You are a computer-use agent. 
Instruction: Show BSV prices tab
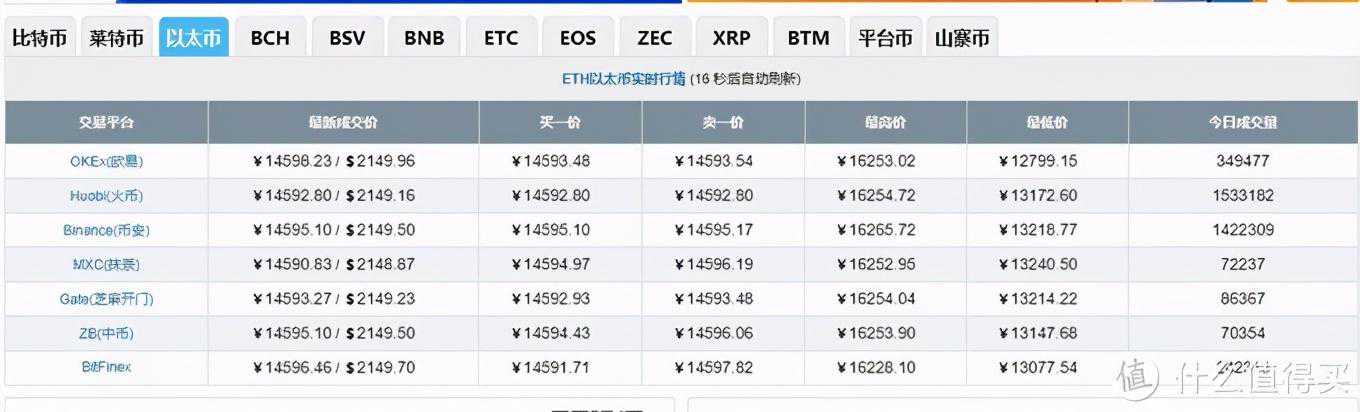click(347, 38)
